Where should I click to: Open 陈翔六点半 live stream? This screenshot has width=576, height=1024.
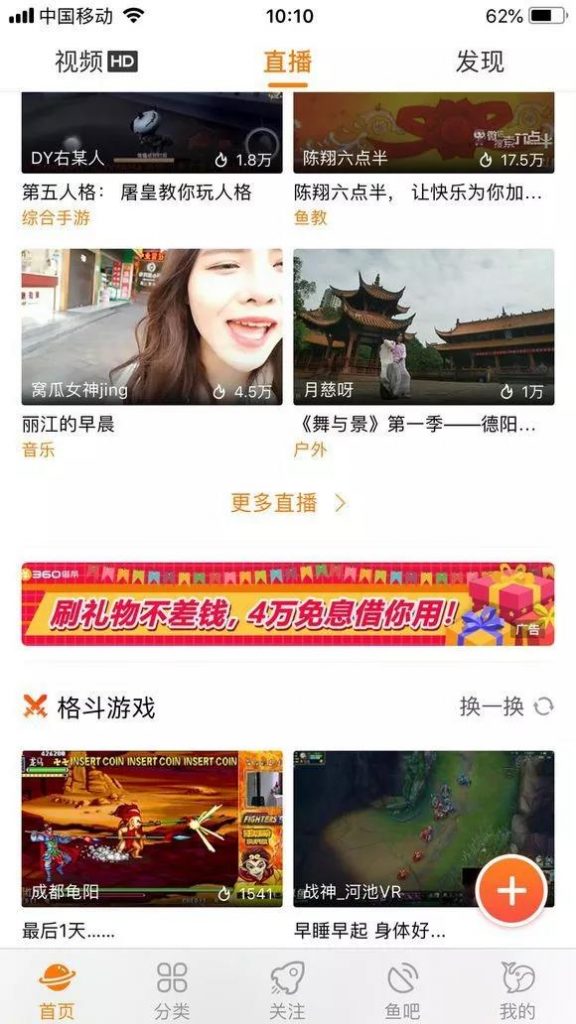pos(424,133)
